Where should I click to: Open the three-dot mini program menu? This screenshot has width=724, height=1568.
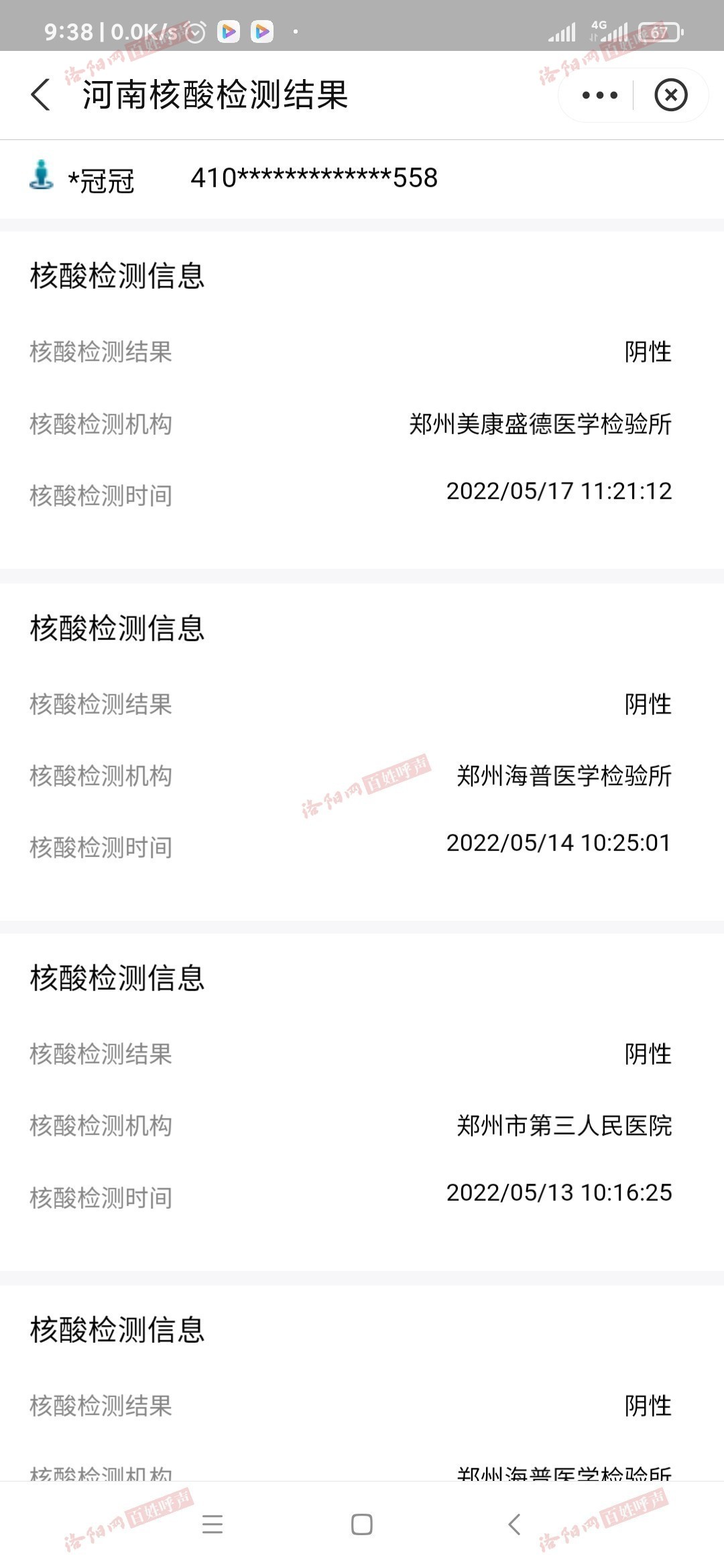599,95
